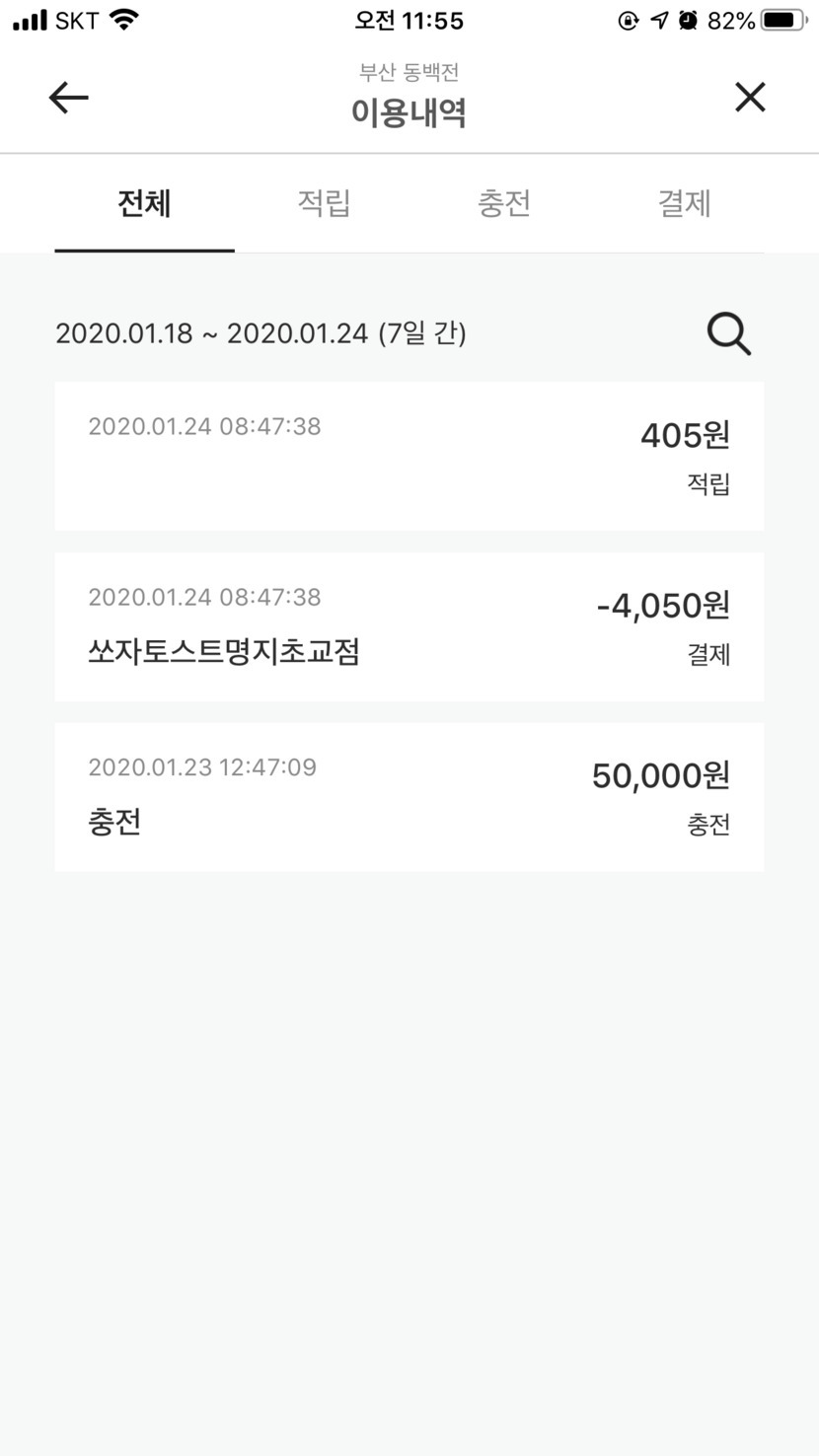
Task: Open the 50,000원 충전 transaction
Action: tap(409, 797)
